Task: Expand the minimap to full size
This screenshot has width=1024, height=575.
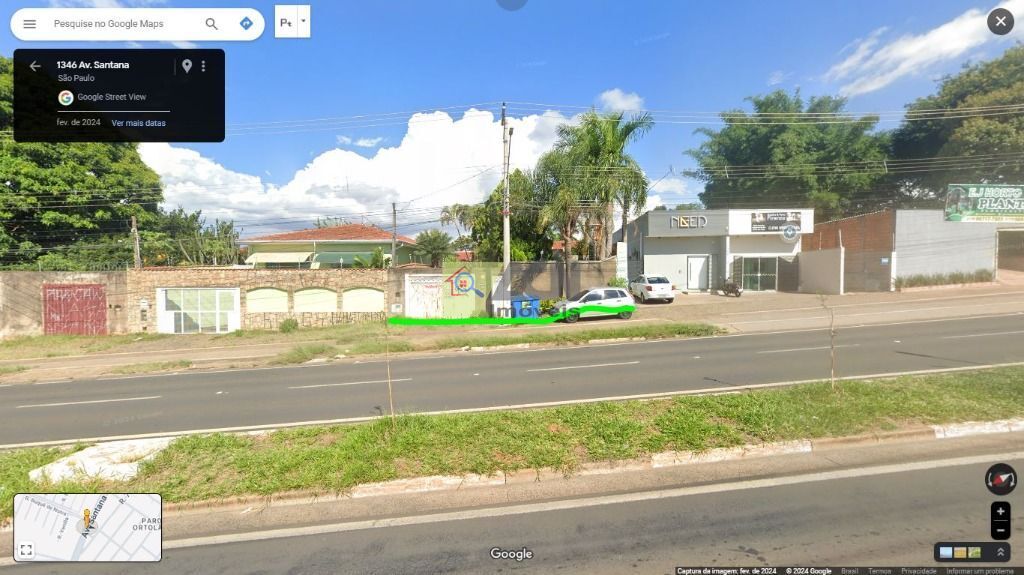Action: [26, 550]
